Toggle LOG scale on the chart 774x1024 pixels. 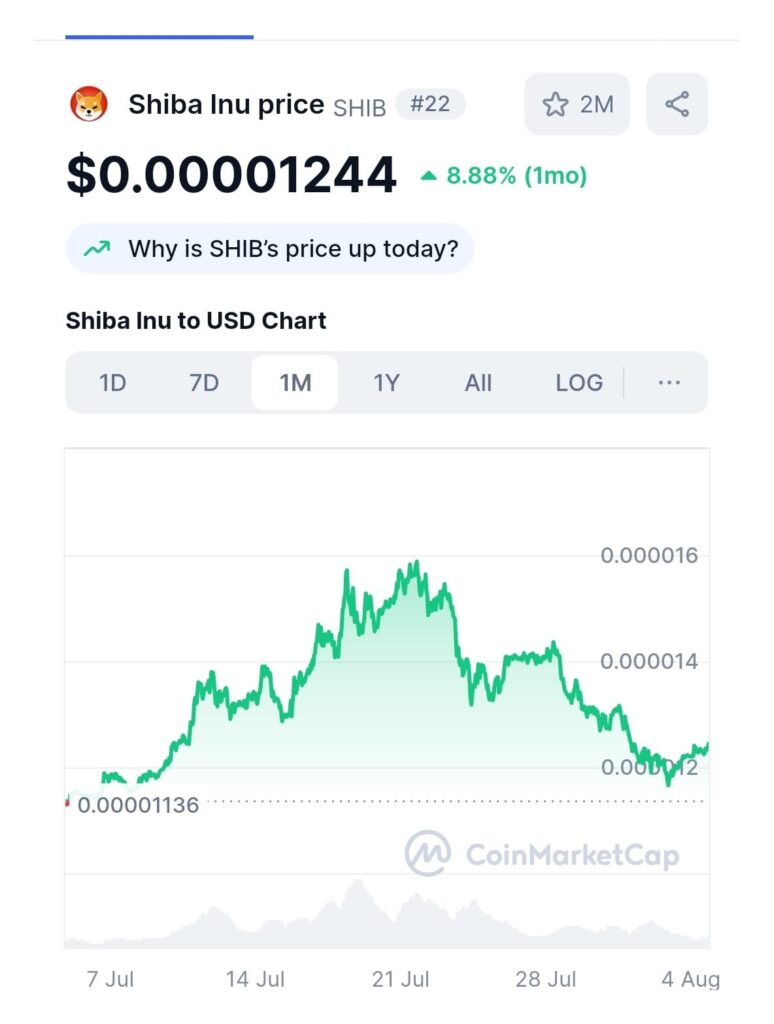click(x=579, y=383)
